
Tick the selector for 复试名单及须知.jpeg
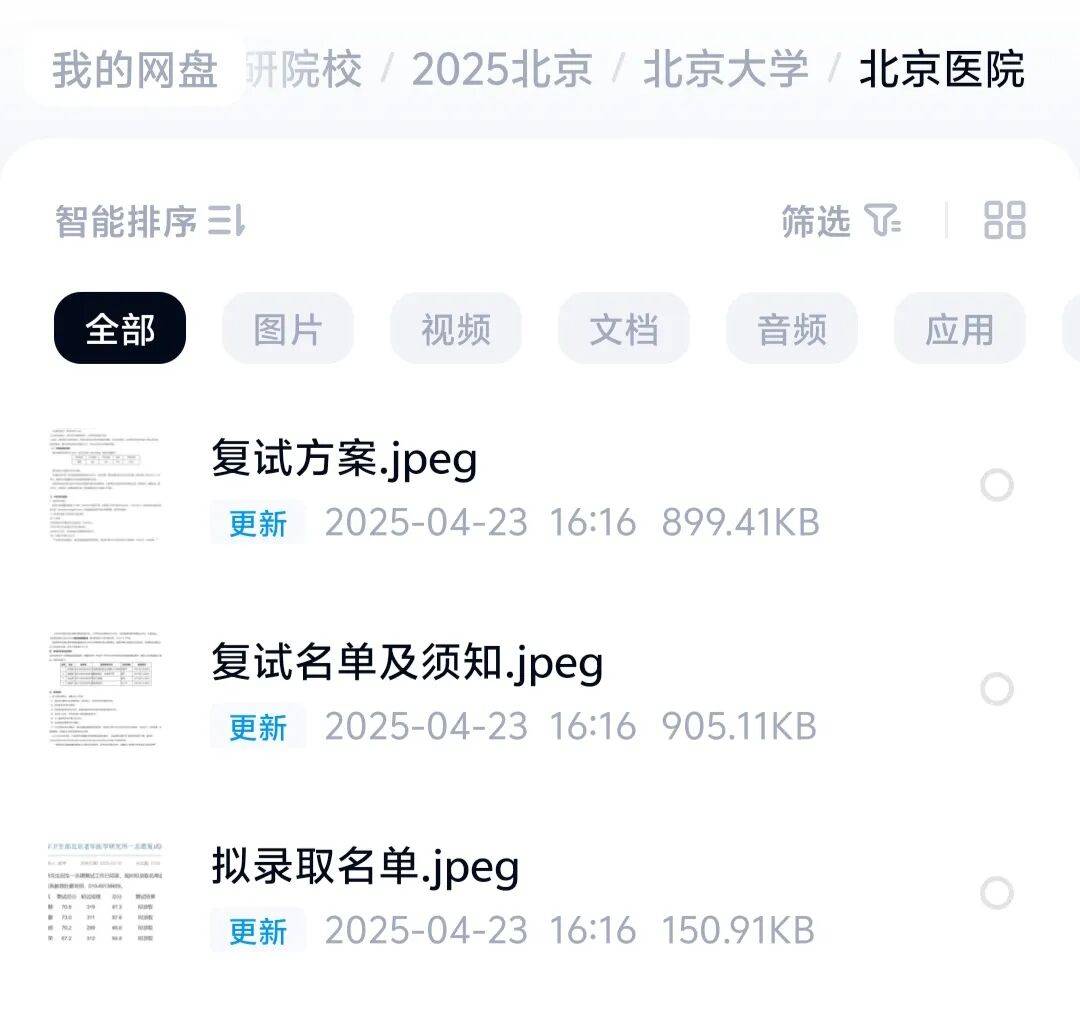tap(996, 689)
